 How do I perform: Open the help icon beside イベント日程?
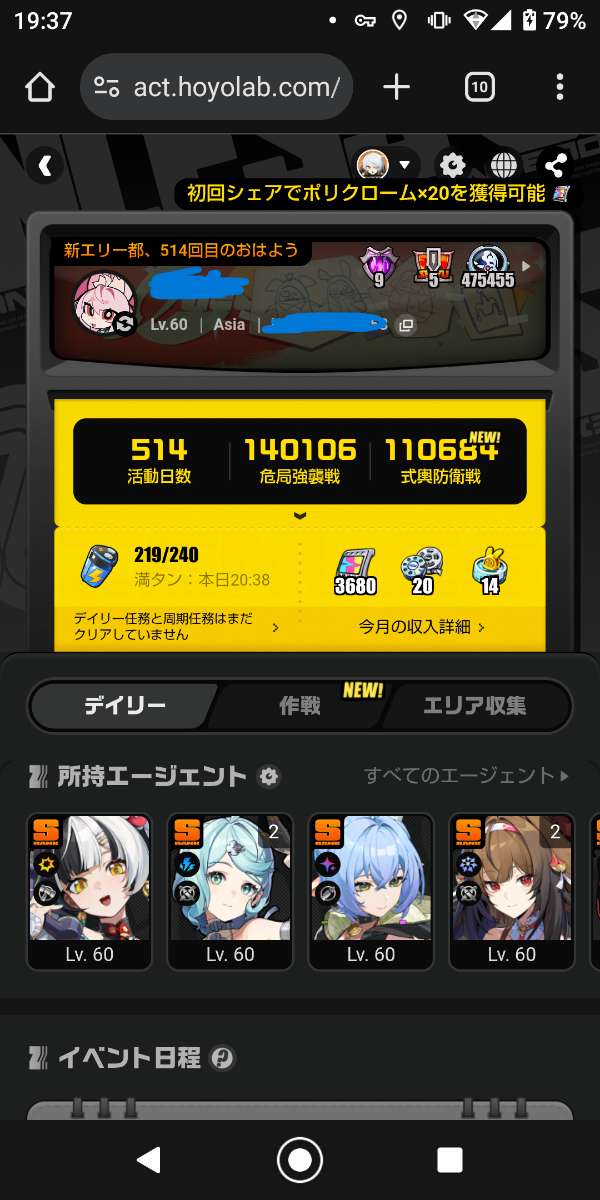click(x=223, y=1058)
